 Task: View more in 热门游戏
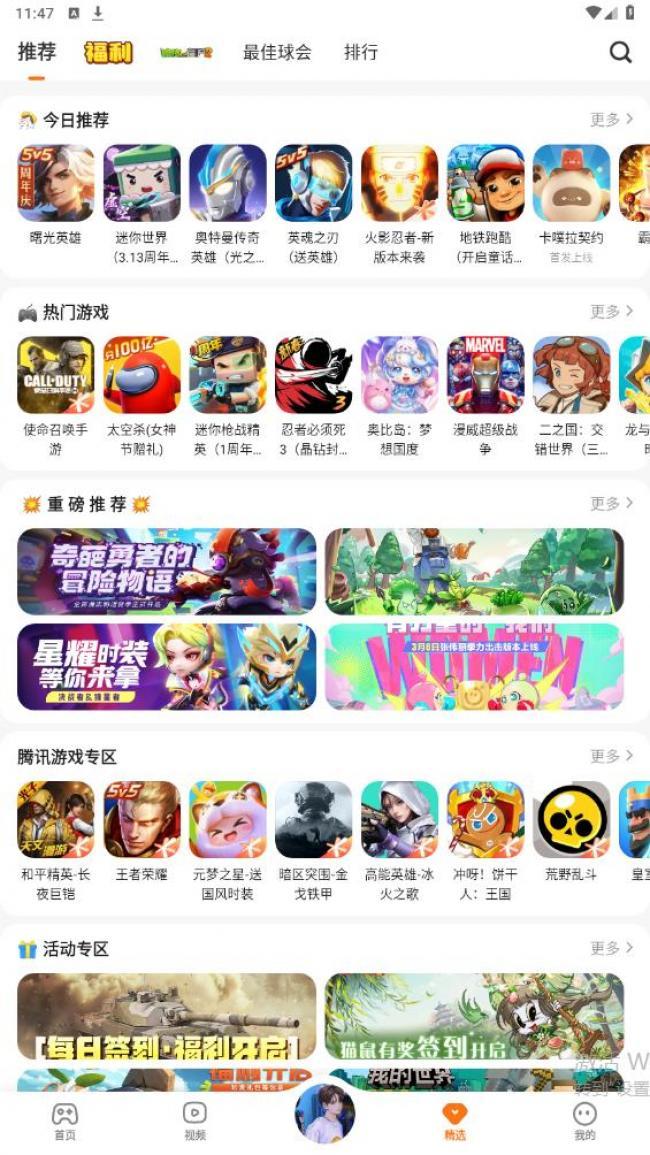click(611, 312)
